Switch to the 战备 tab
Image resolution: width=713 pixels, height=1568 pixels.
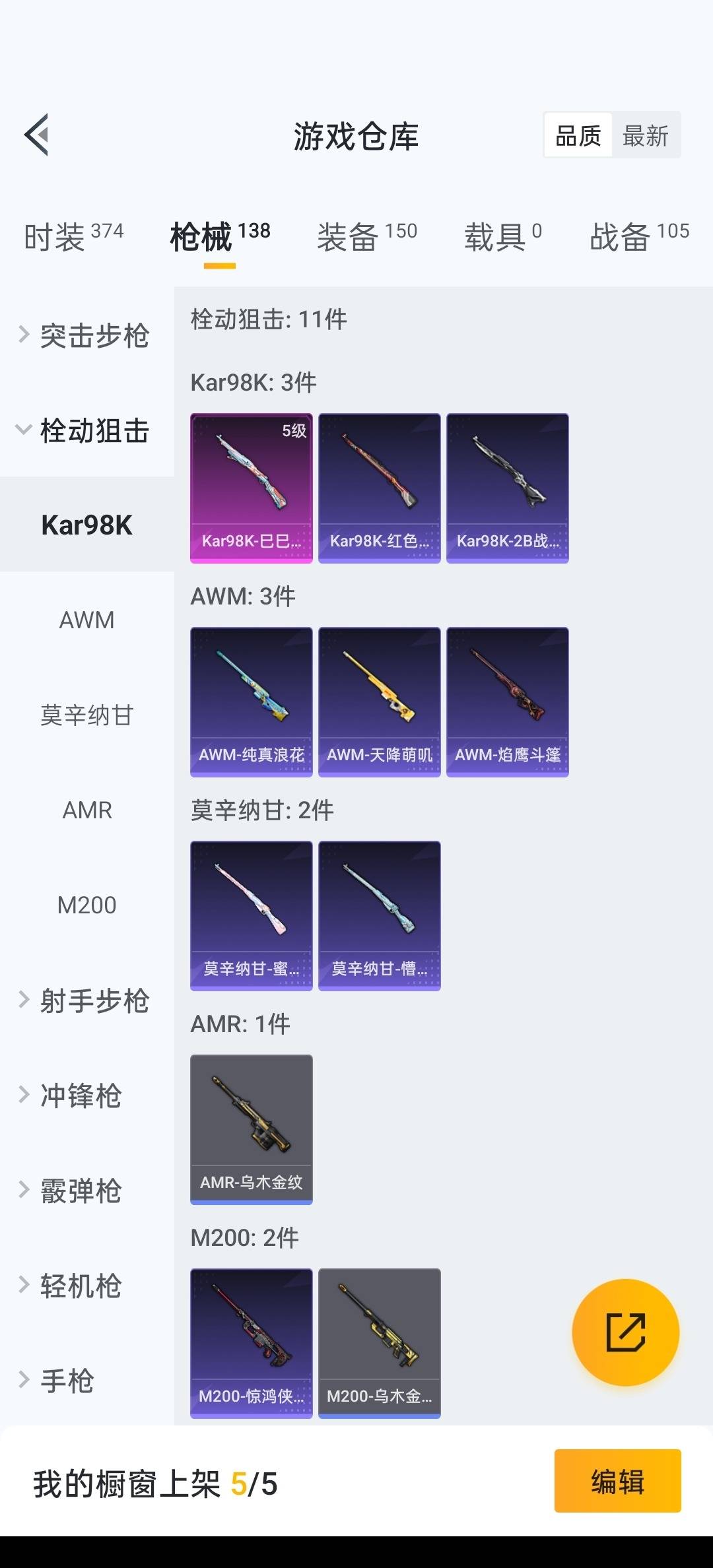638,236
